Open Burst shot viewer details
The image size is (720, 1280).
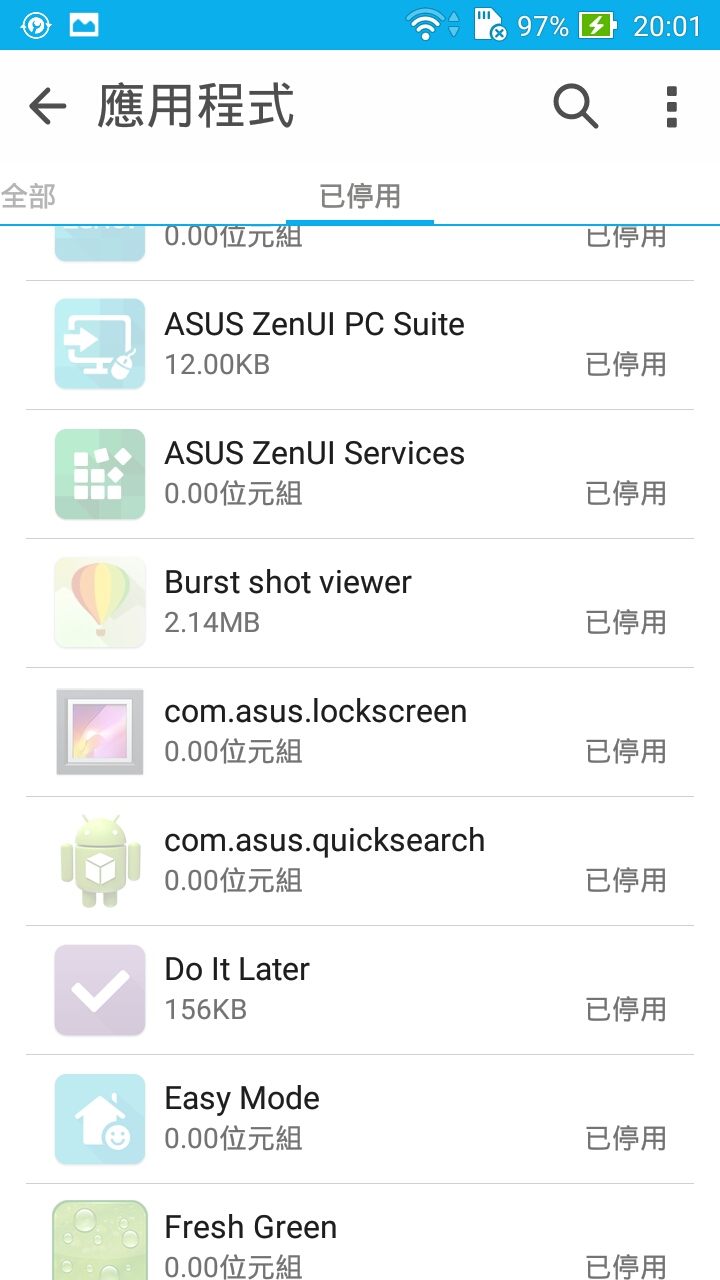(x=360, y=603)
